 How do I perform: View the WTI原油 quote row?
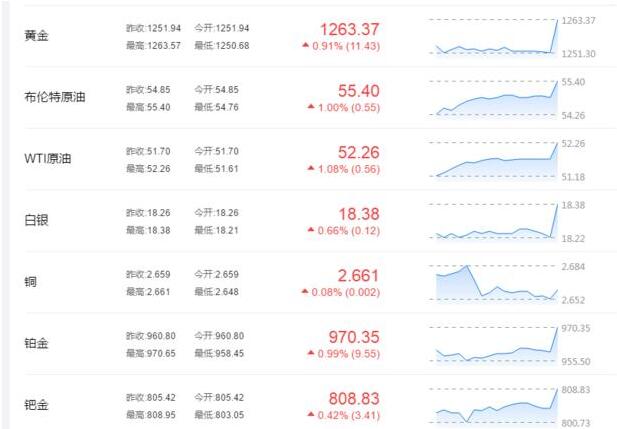click(x=47, y=159)
